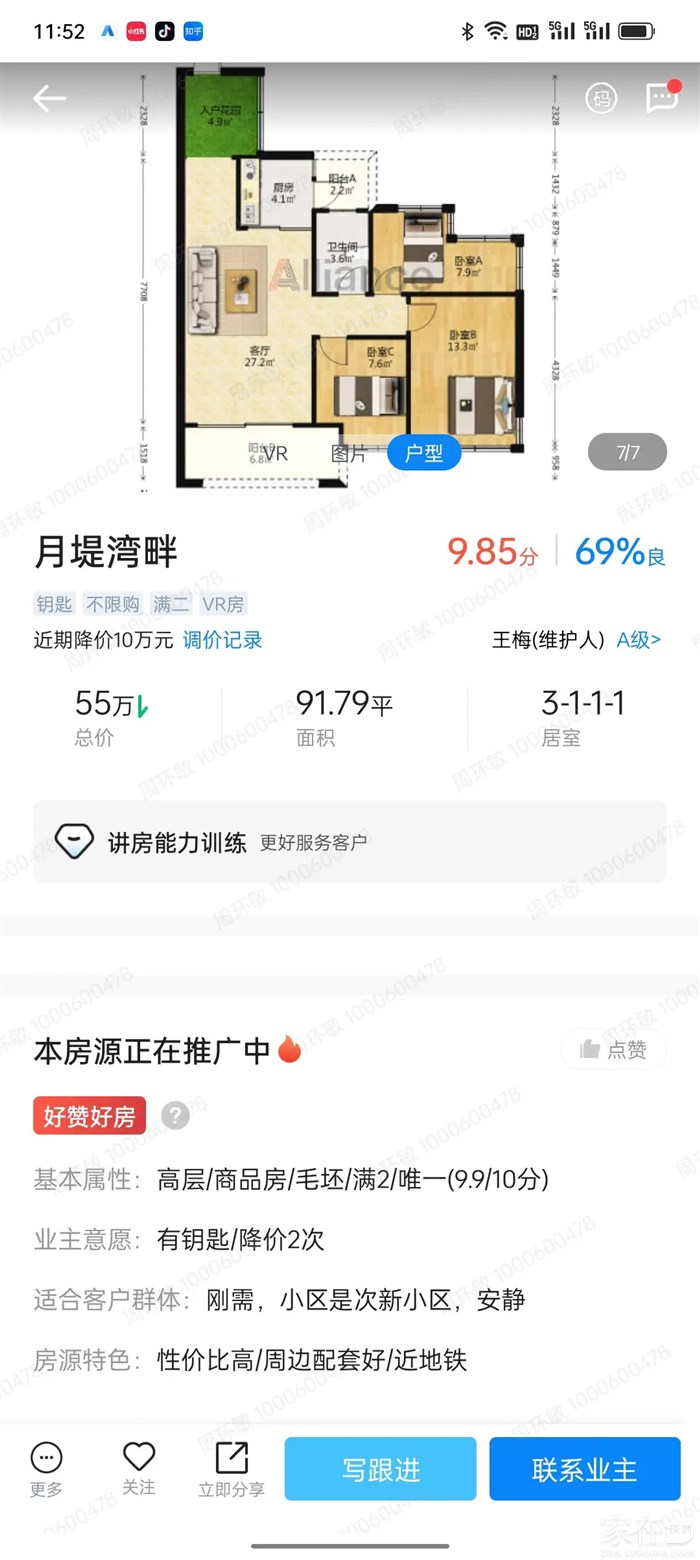This screenshot has height=1560, width=700.
Task: Open the 码 code icon
Action: point(601,98)
